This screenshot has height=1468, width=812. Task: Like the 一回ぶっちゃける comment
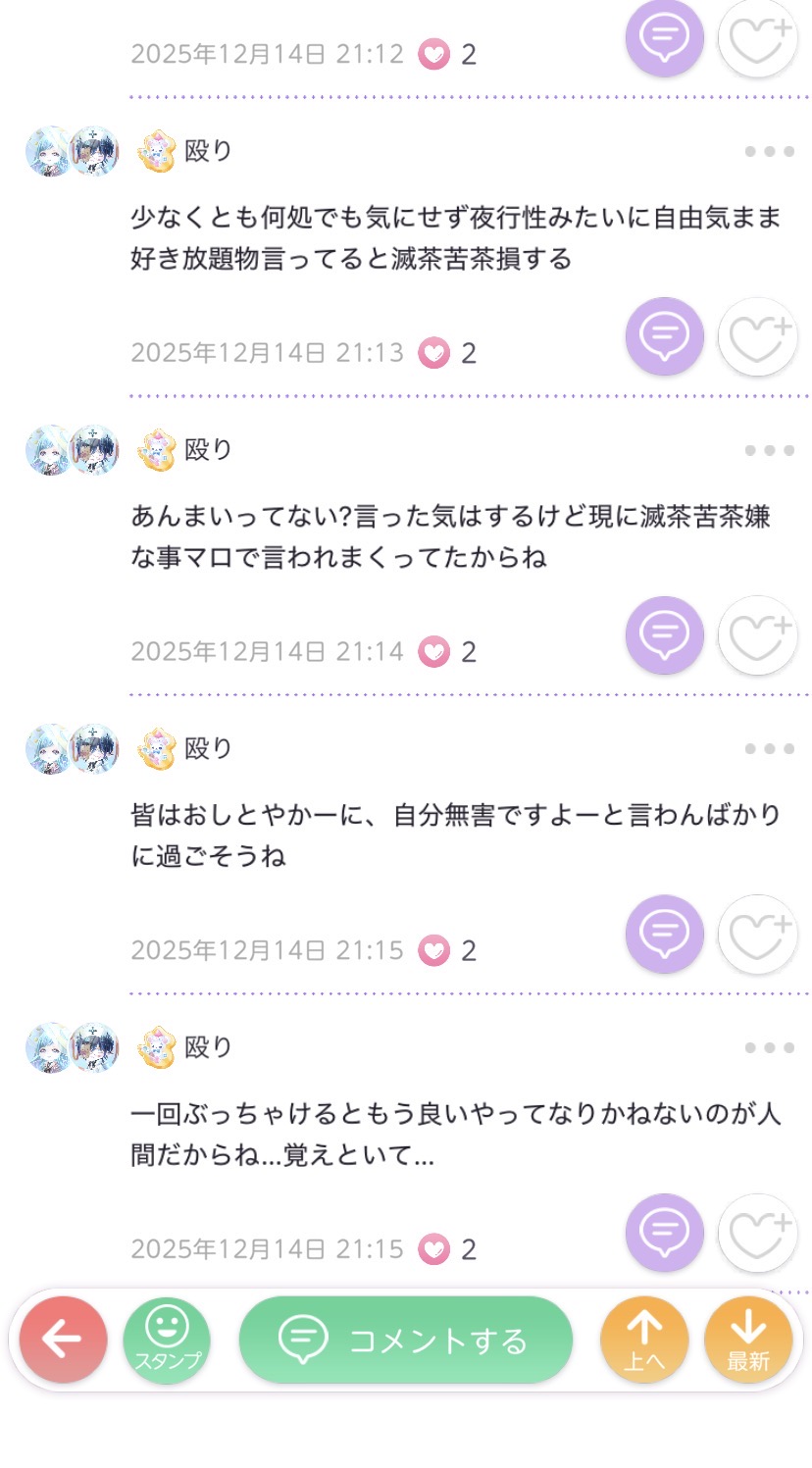(x=758, y=1233)
